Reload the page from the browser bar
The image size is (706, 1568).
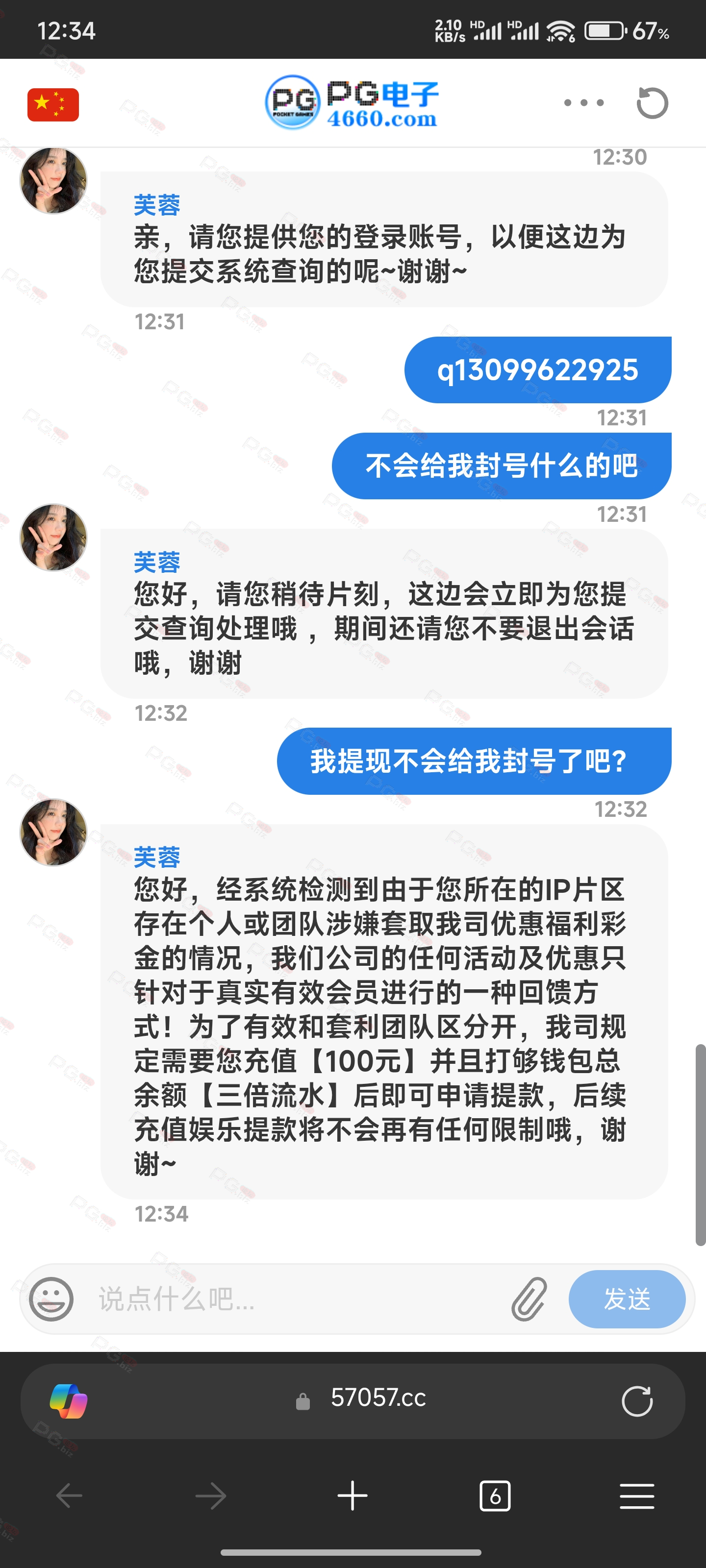pos(637,1401)
